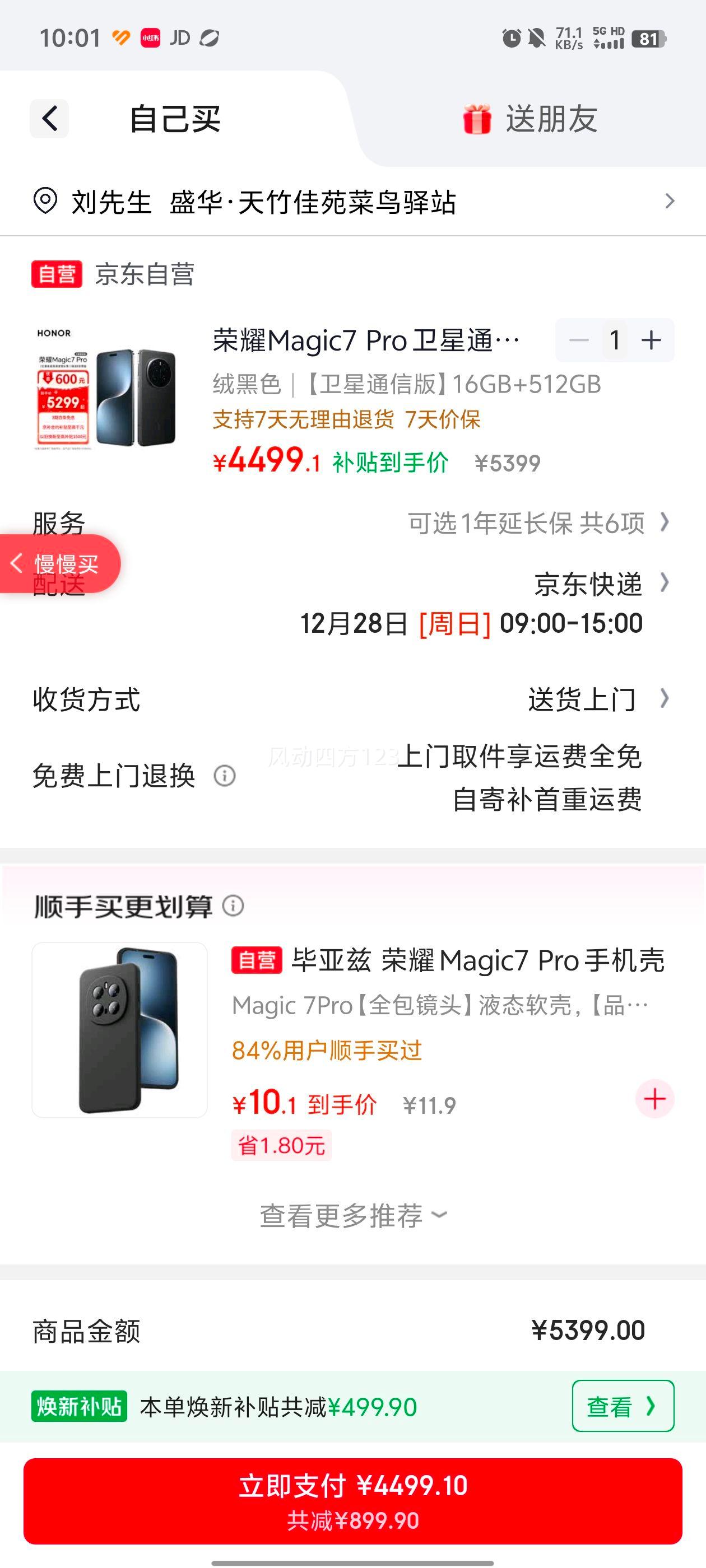Tap info icon next to 顺手买更划算
This screenshot has height=1568, width=706.
[233, 906]
